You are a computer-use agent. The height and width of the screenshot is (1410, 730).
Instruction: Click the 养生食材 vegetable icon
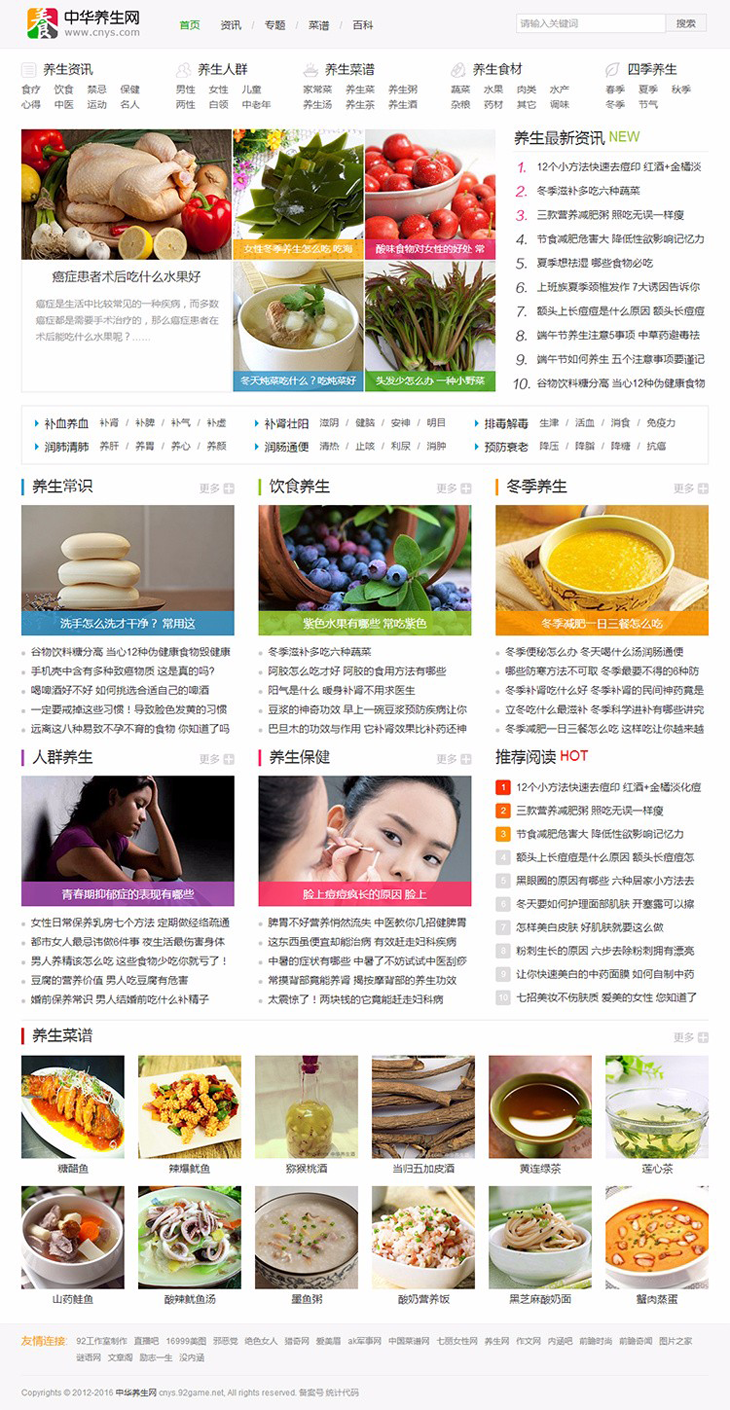click(x=459, y=69)
